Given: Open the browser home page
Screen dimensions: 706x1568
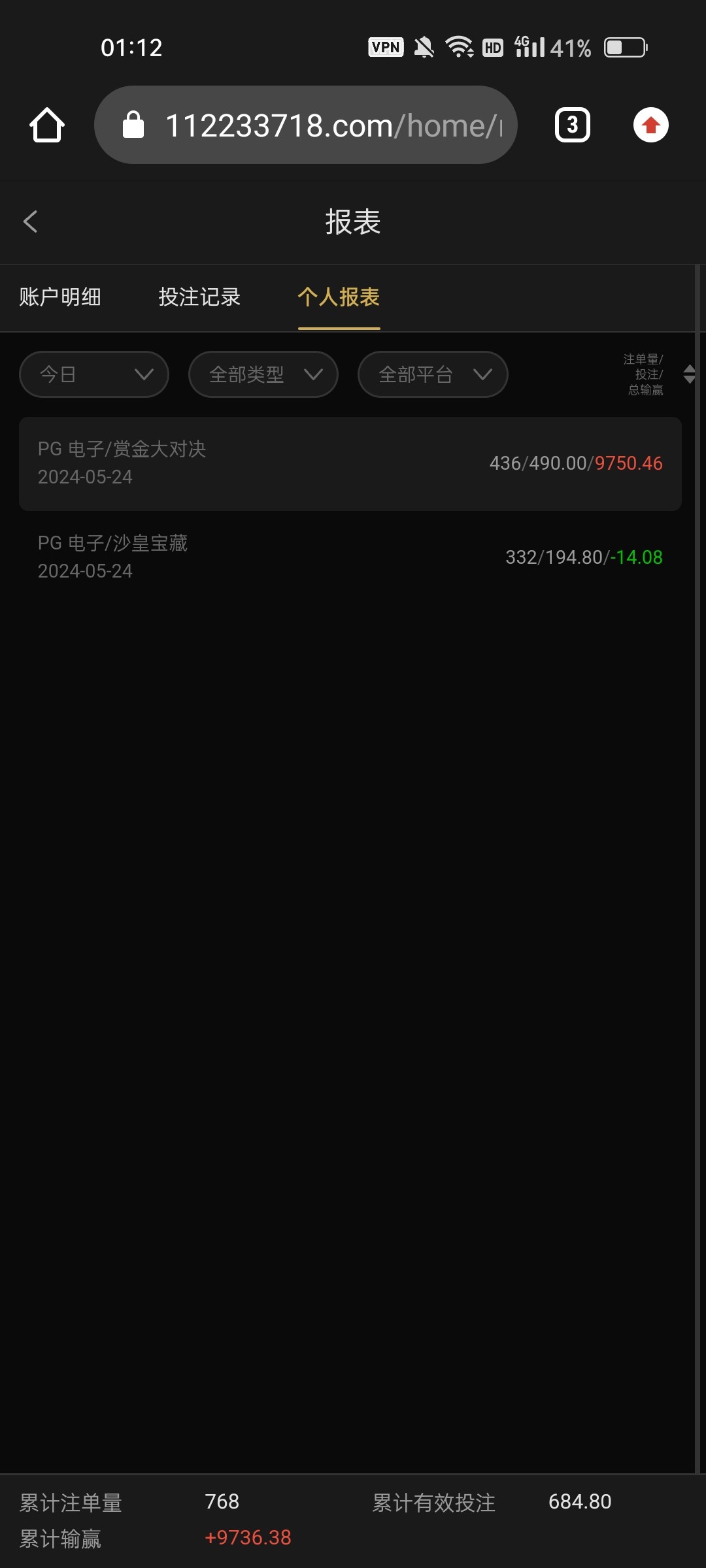Looking at the screenshot, I should (x=47, y=125).
